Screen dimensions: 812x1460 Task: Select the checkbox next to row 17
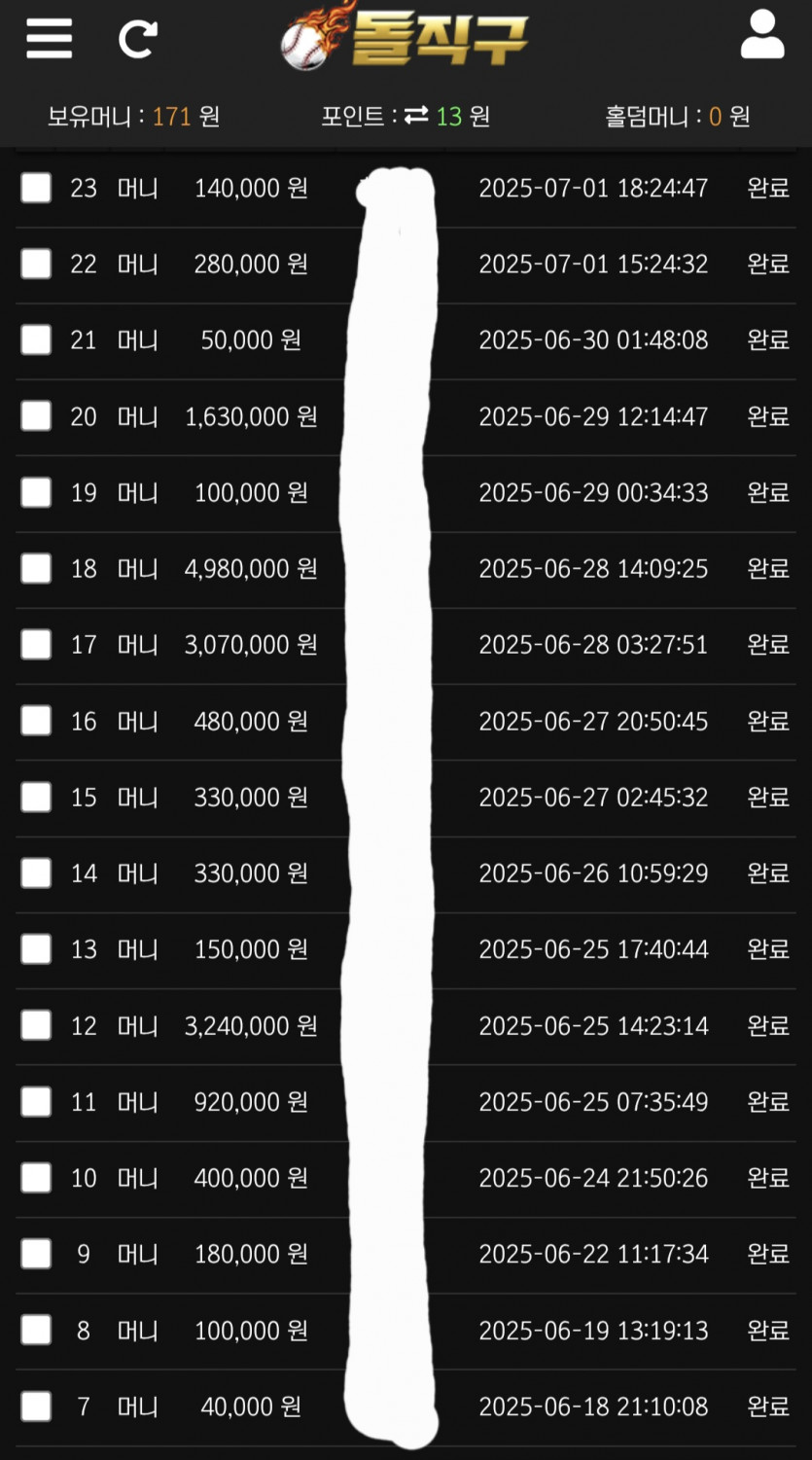[36, 644]
